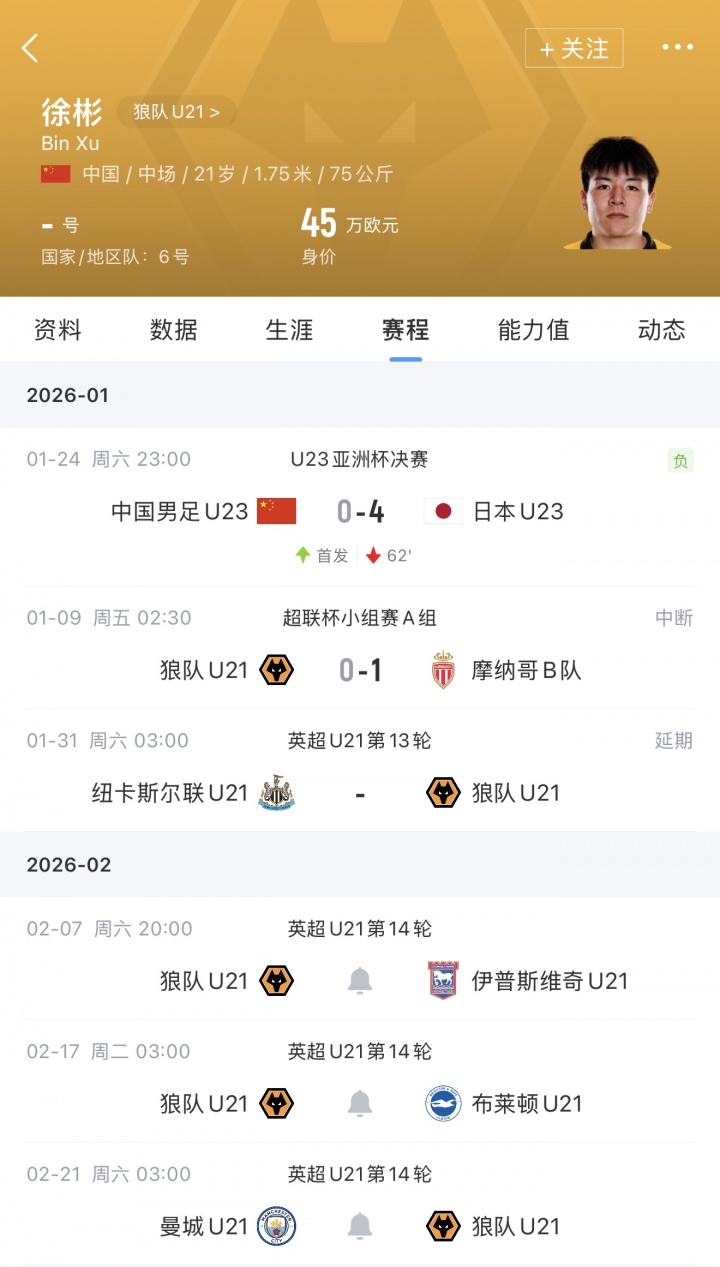Open 狼队U21 vs 摩纳哥B队 match details

click(x=360, y=670)
